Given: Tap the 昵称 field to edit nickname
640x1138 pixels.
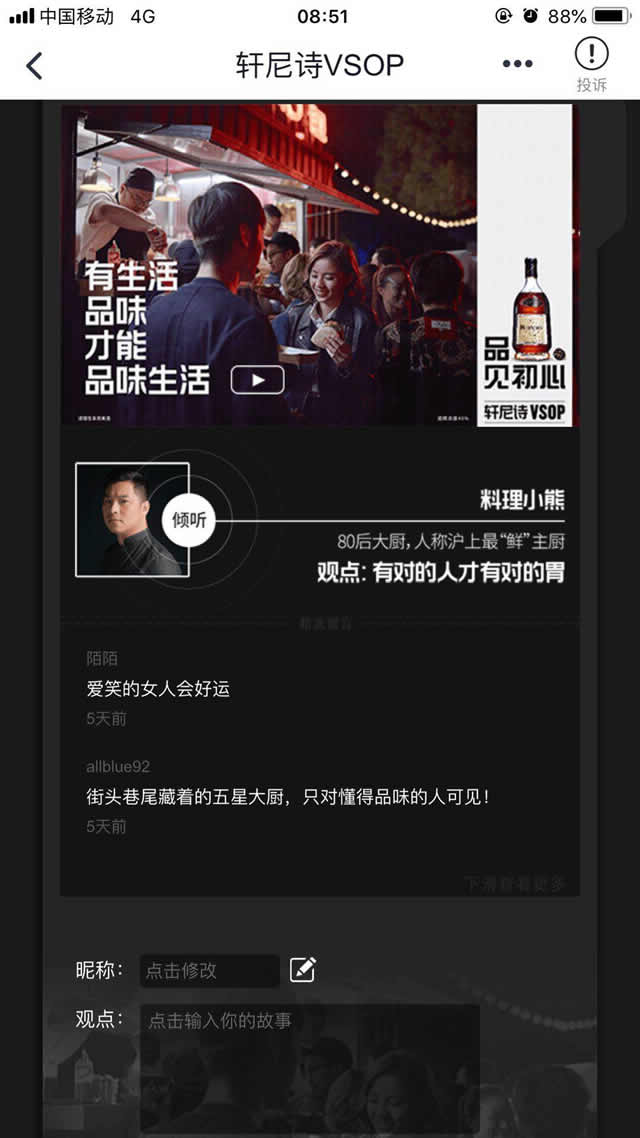Looking at the screenshot, I should click(209, 970).
